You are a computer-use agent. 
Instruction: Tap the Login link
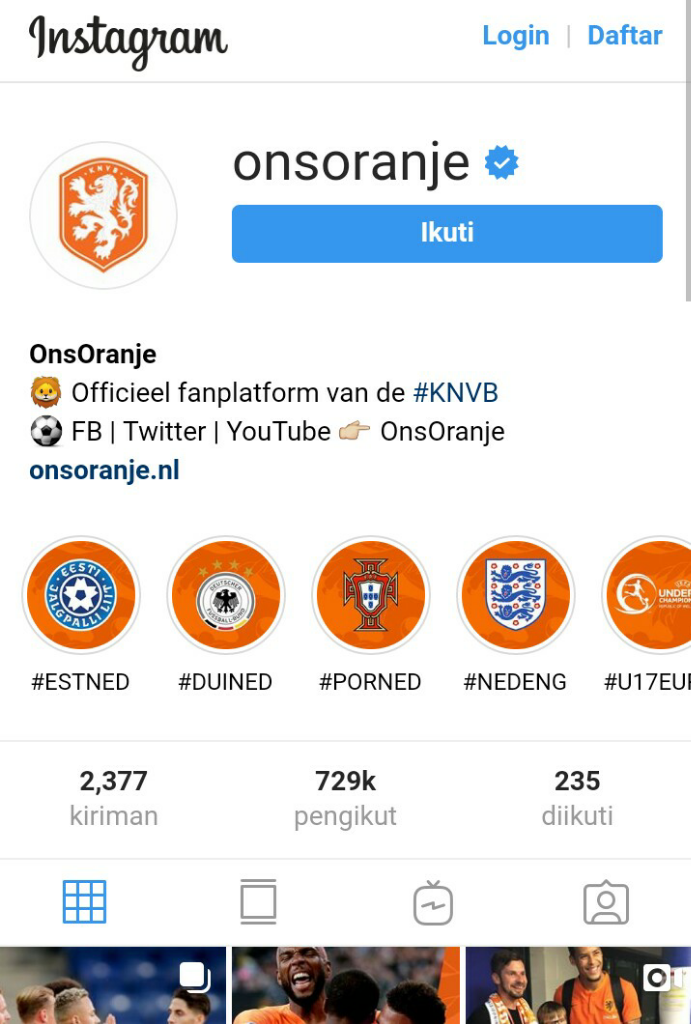point(515,36)
